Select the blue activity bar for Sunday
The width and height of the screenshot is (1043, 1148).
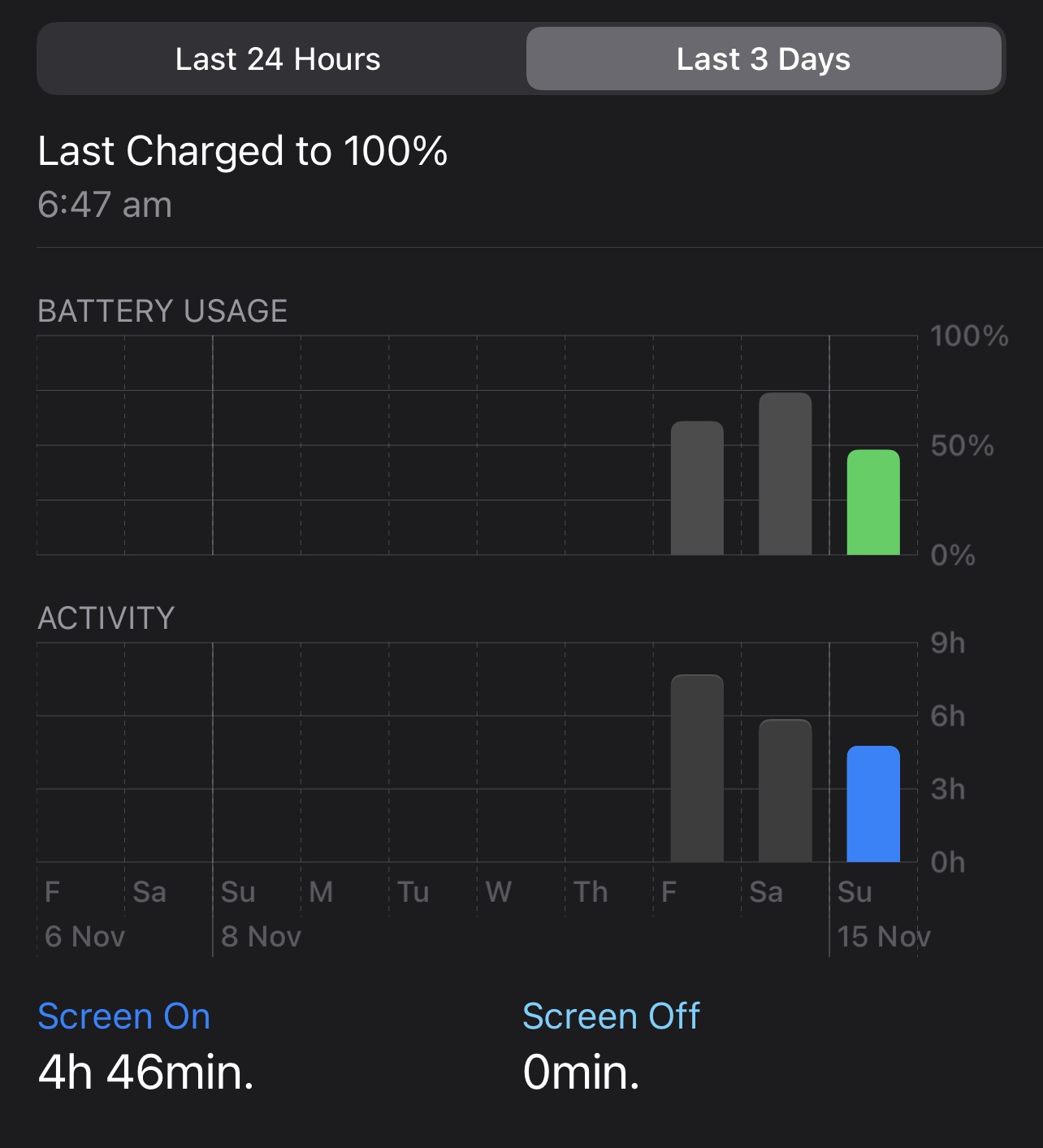872,804
